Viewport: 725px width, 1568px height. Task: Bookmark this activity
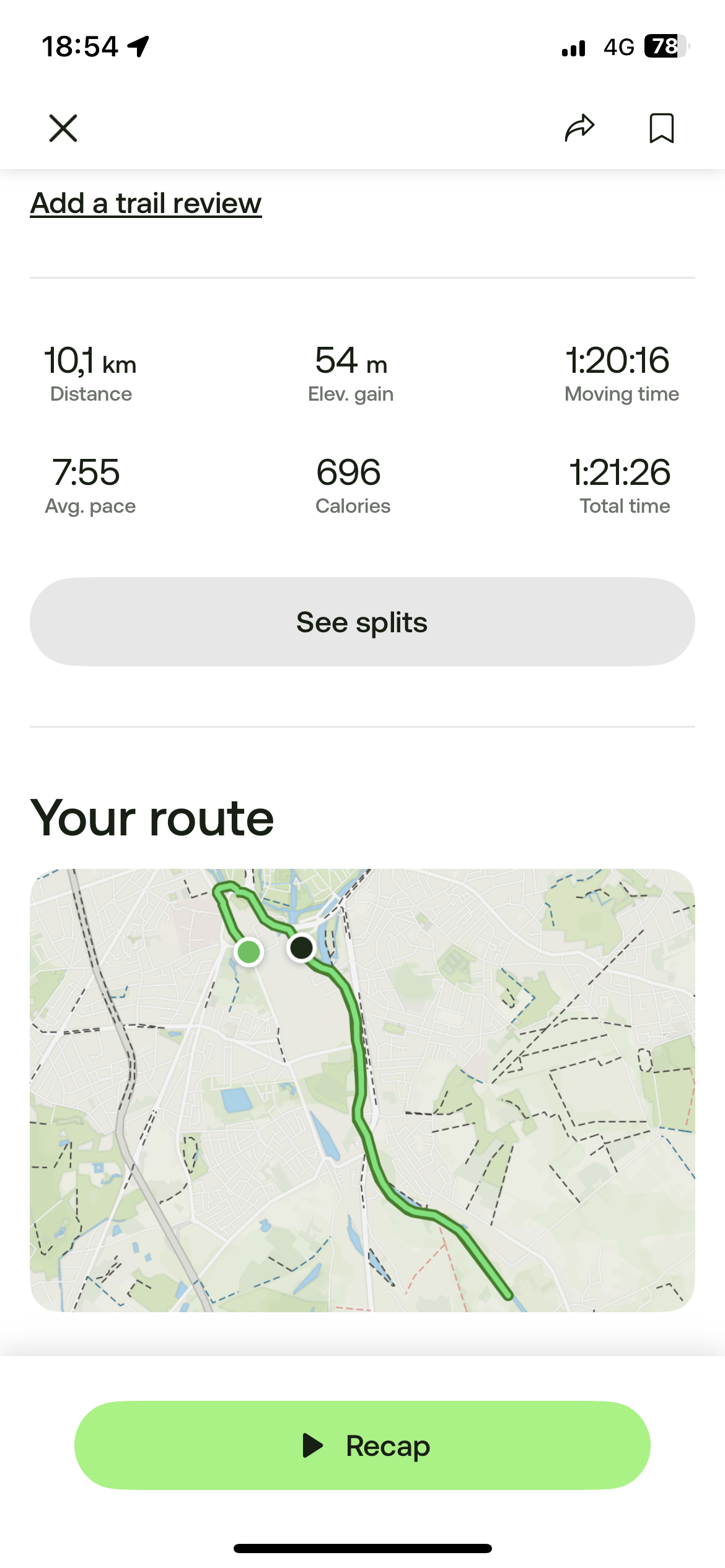click(x=661, y=128)
